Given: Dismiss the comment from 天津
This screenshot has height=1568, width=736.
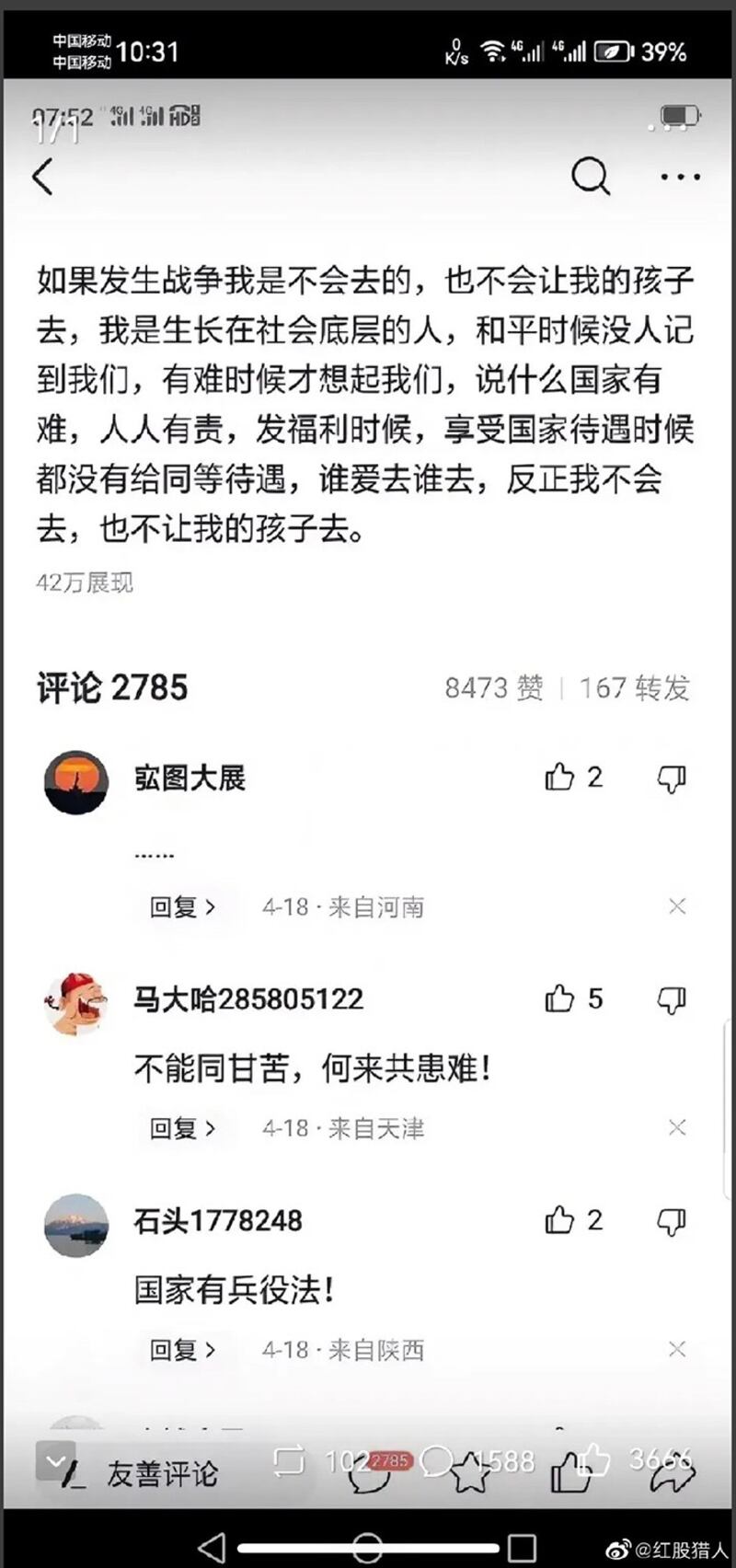Looking at the screenshot, I should 677,1128.
